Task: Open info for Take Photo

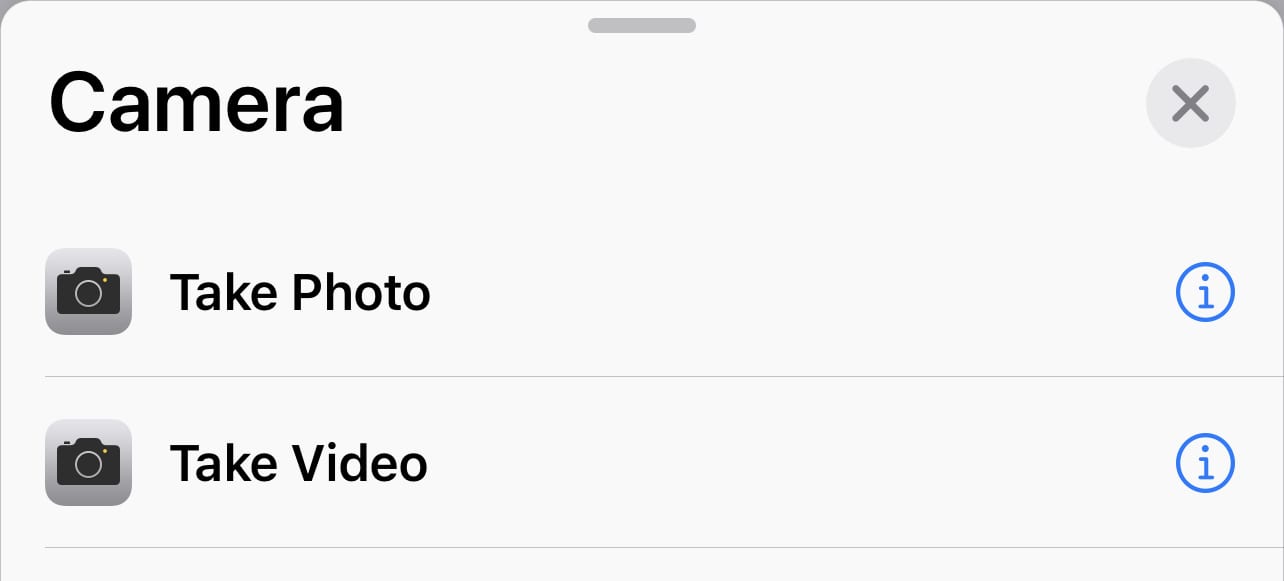Action: click(x=1204, y=293)
